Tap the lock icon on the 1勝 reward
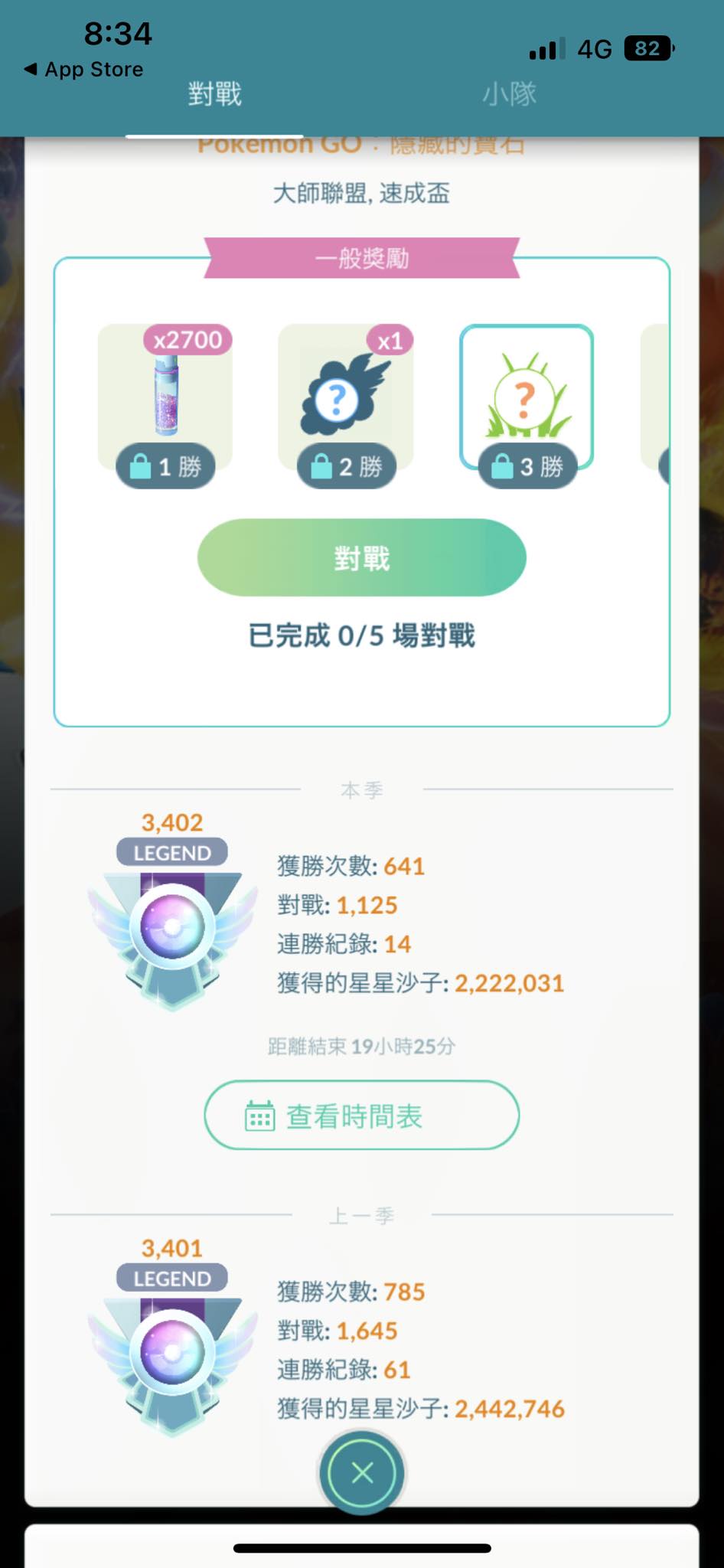The height and width of the screenshot is (1568, 724). 142,466
